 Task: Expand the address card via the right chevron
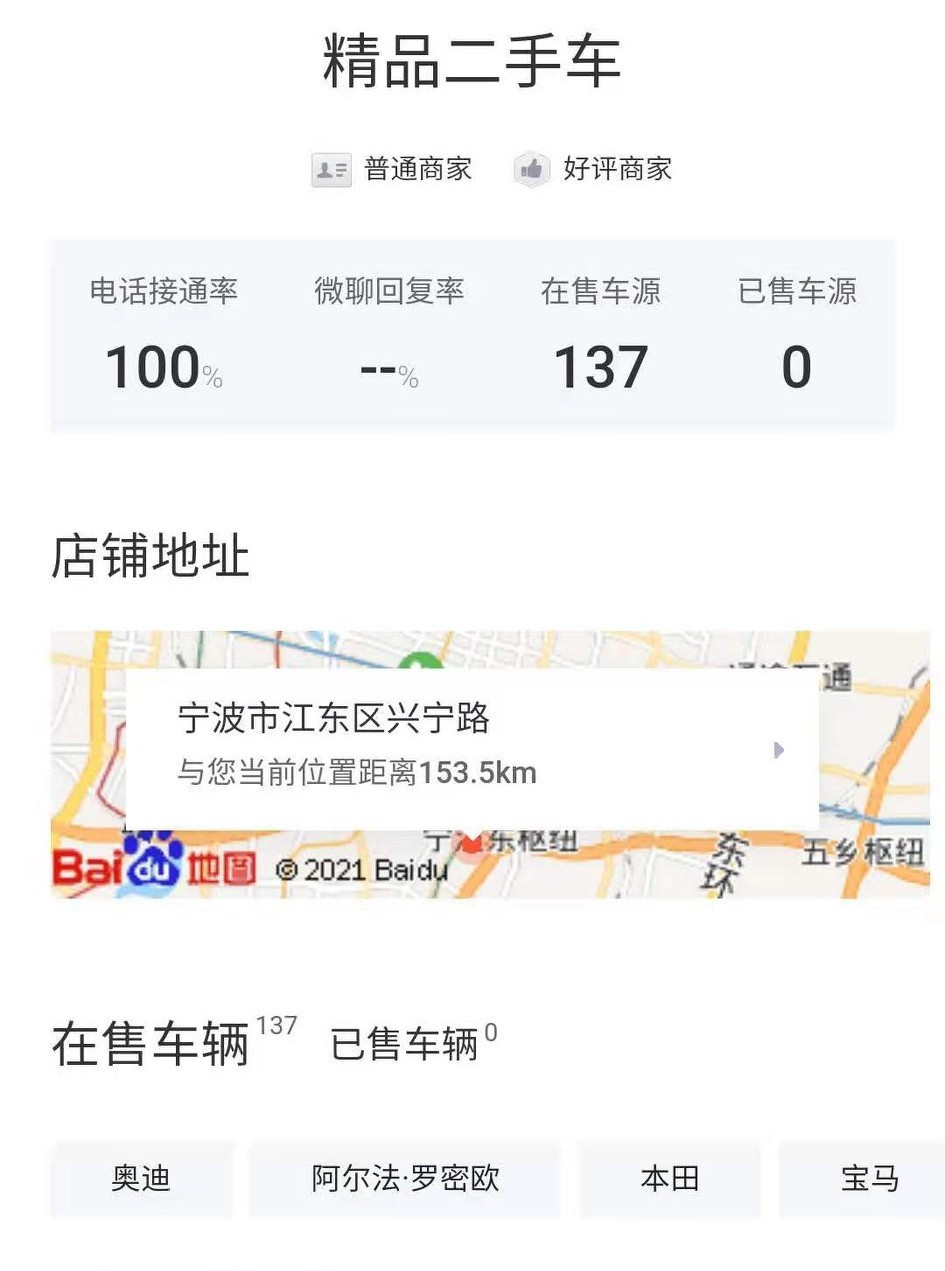coord(777,749)
